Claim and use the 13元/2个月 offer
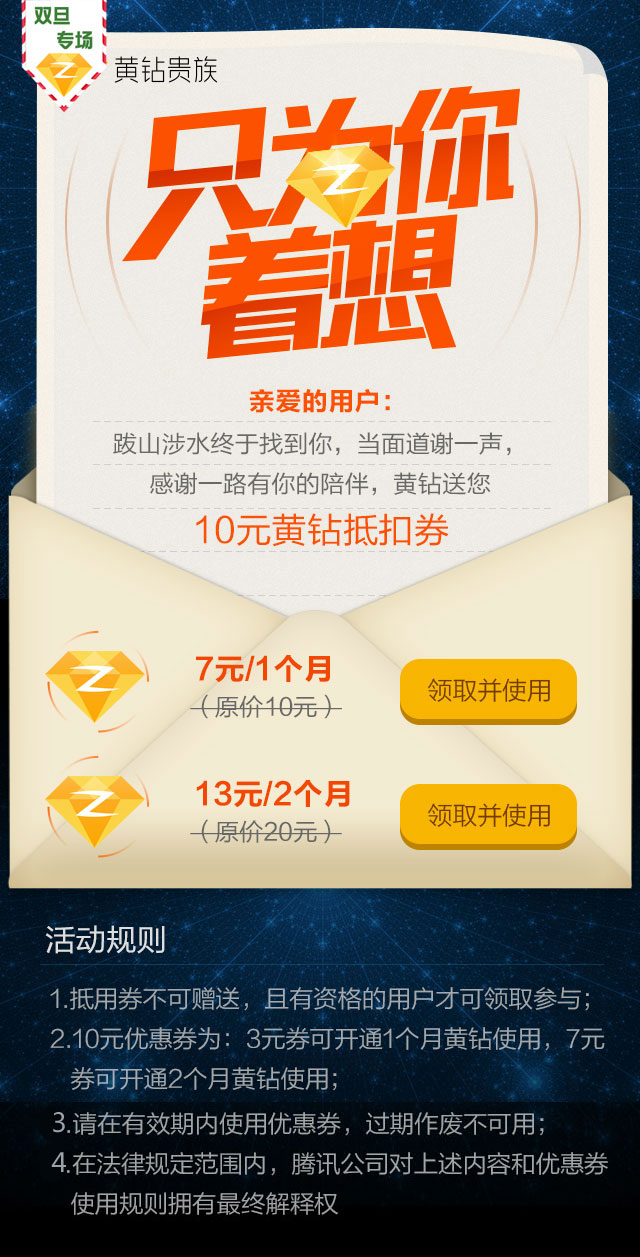This screenshot has width=640, height=1257. 488,815
